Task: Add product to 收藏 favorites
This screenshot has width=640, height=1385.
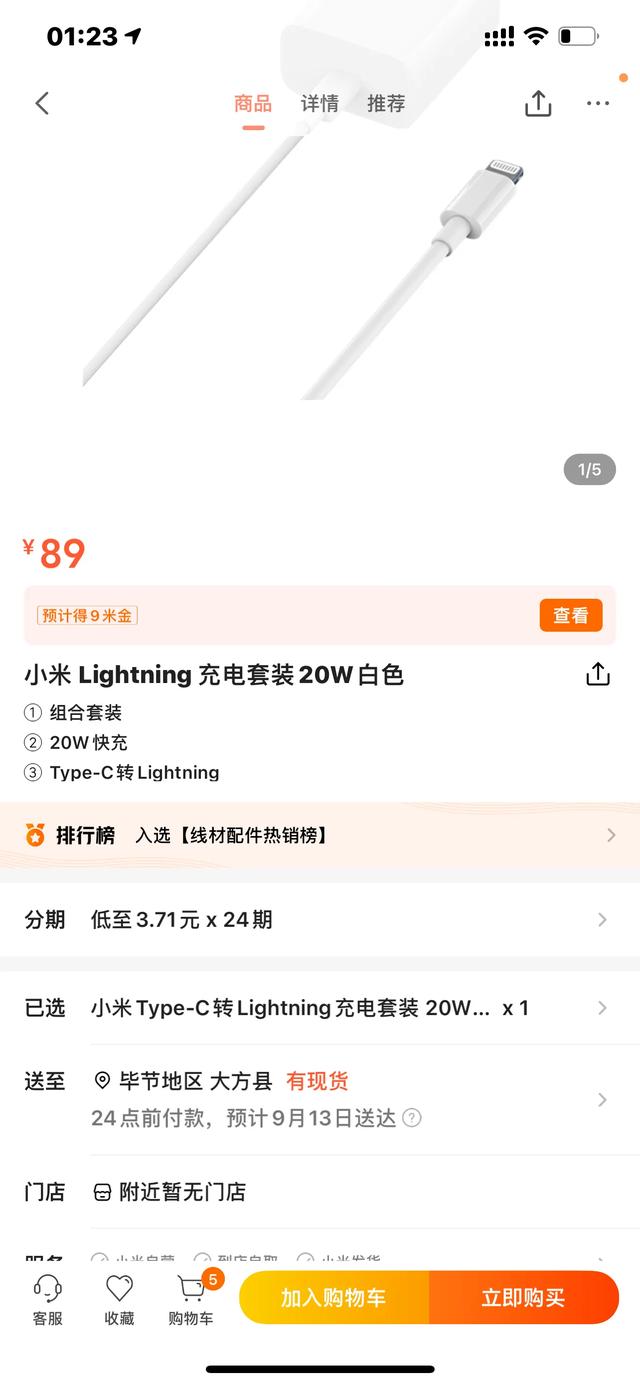Action: click(119, 1300)
